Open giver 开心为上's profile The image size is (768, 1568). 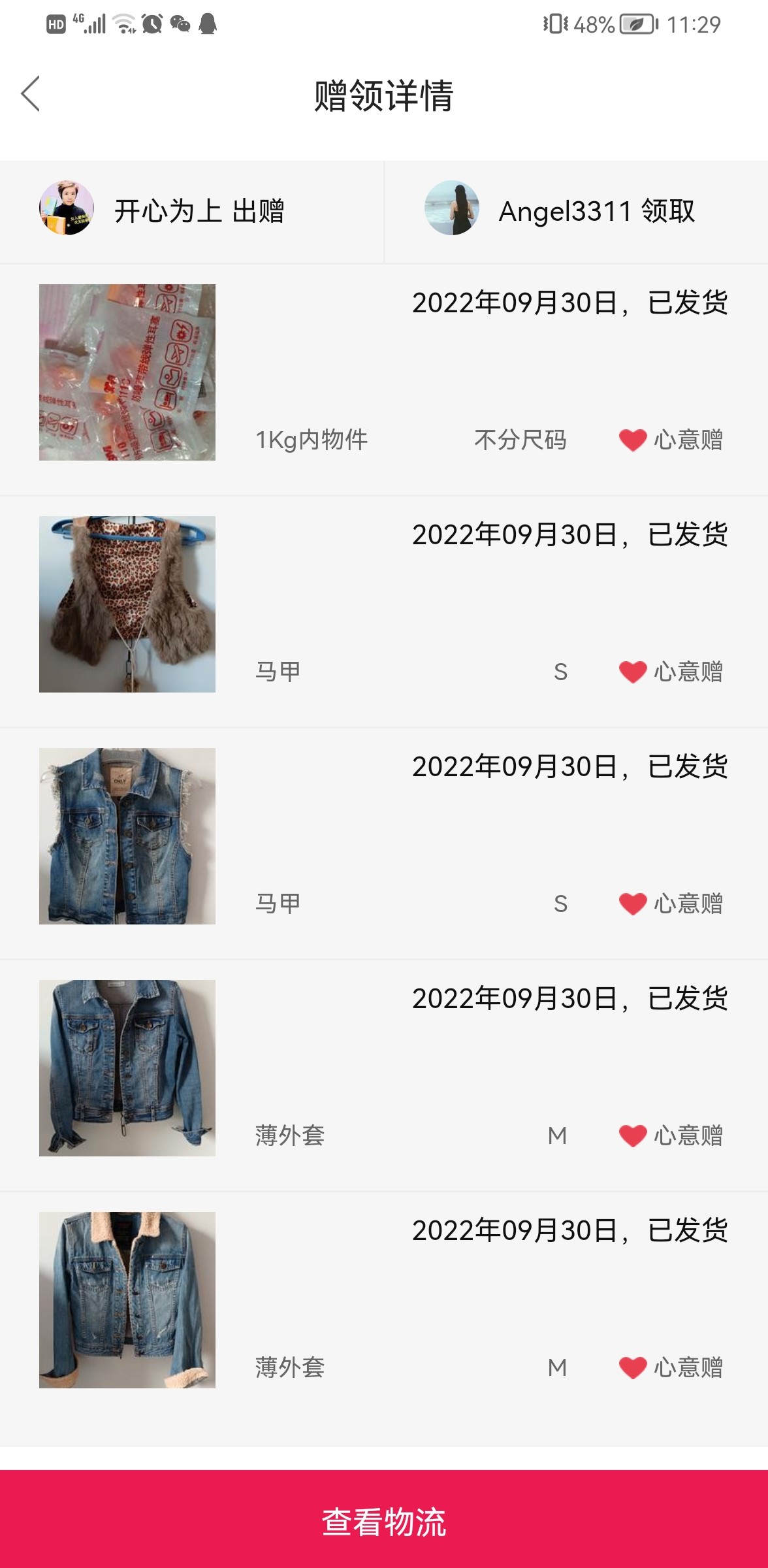point(67,209)
